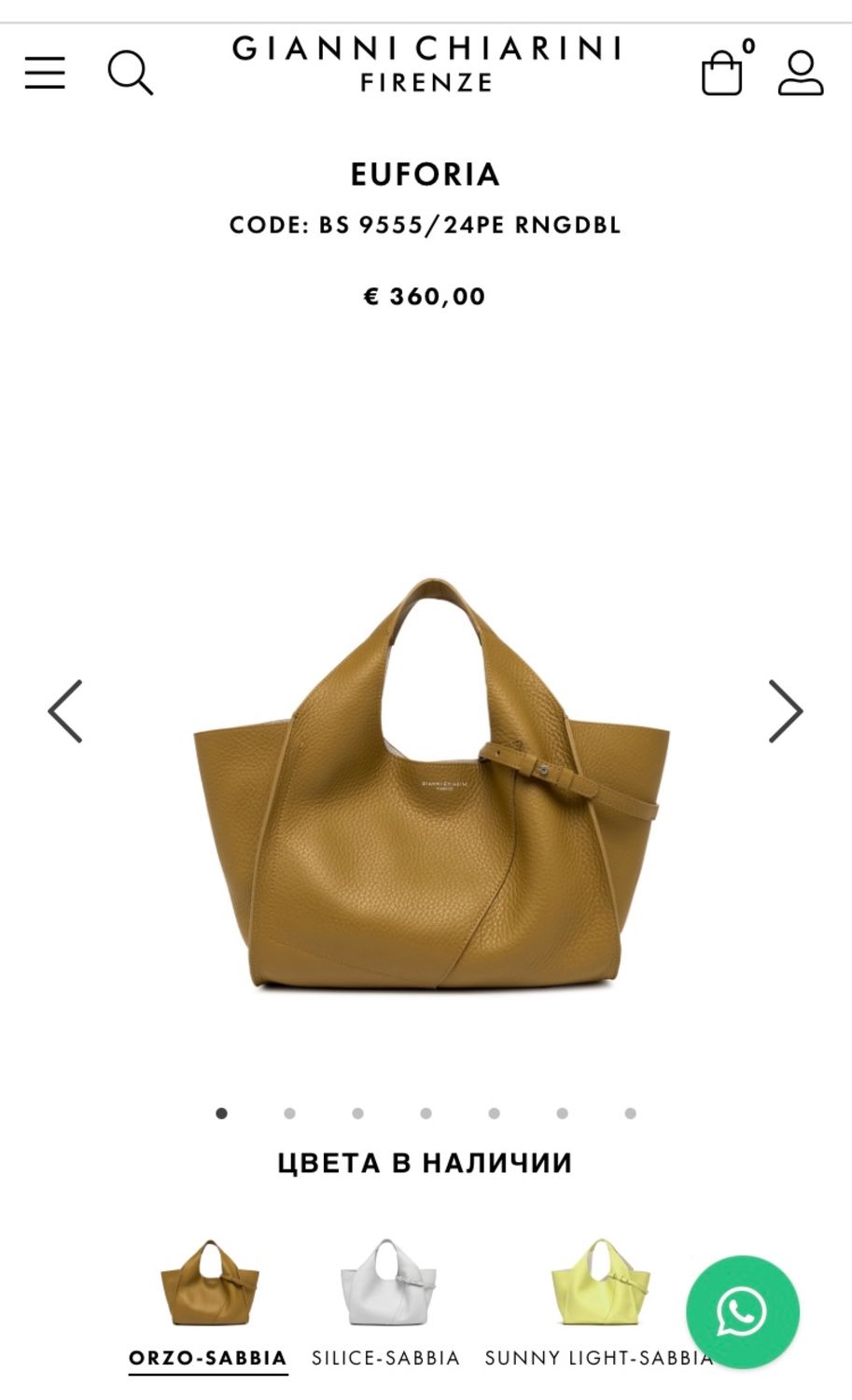Open the hamburger menu
This screenshot has height=1400, width=852.
point(45,73)
